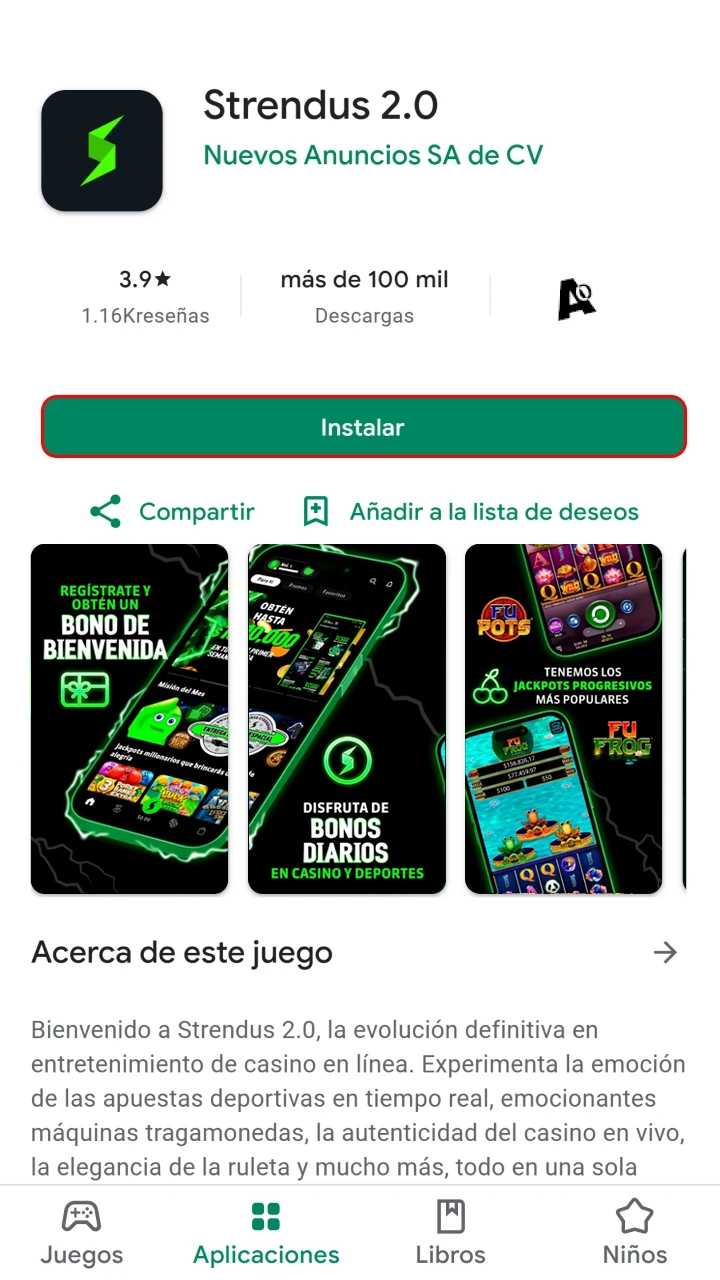Select Añadir a la lista de deseos
Image resolution: width=720 pixels, height=1280 pixels.
click(494, 511)
